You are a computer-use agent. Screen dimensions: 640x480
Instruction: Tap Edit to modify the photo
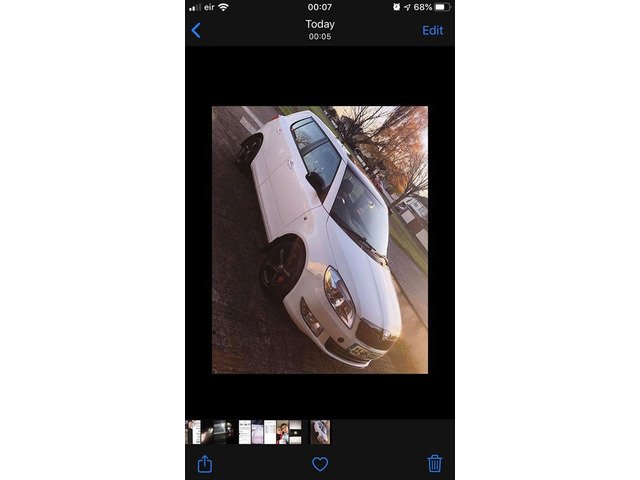[x=432, y=30]
